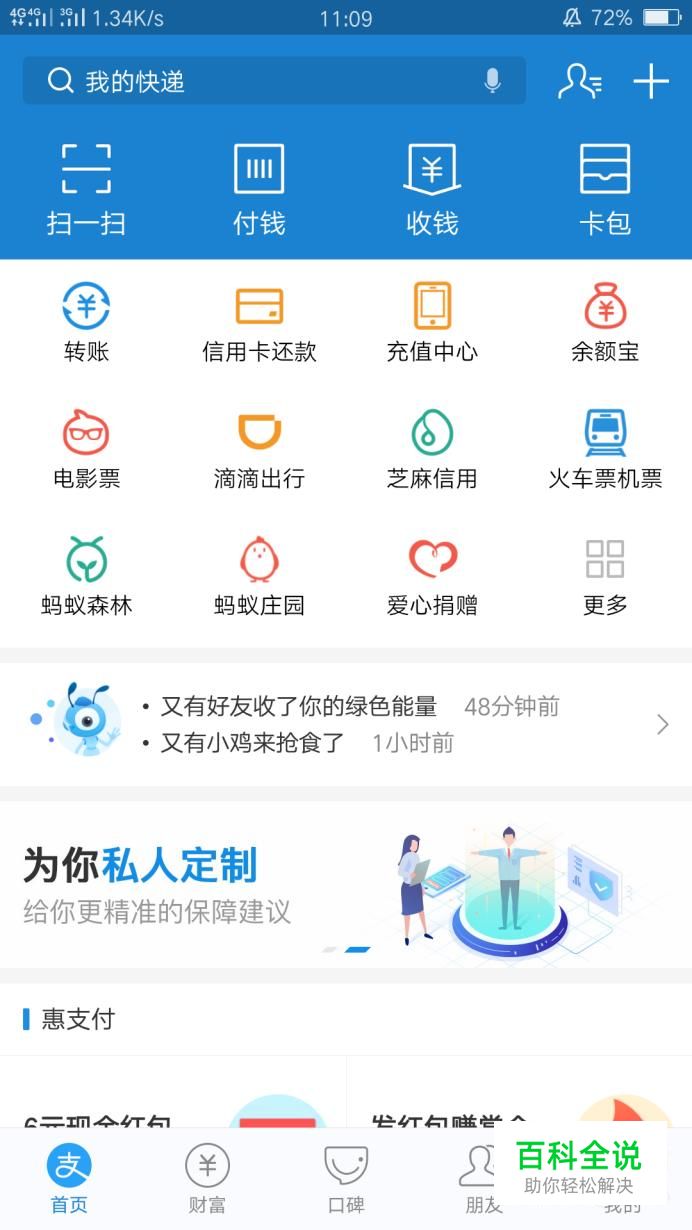Viewport: 692px width, 1230px height.
Task: Open 蚂蚁森林
Action: pyautogui.click(x=86, y=577)
